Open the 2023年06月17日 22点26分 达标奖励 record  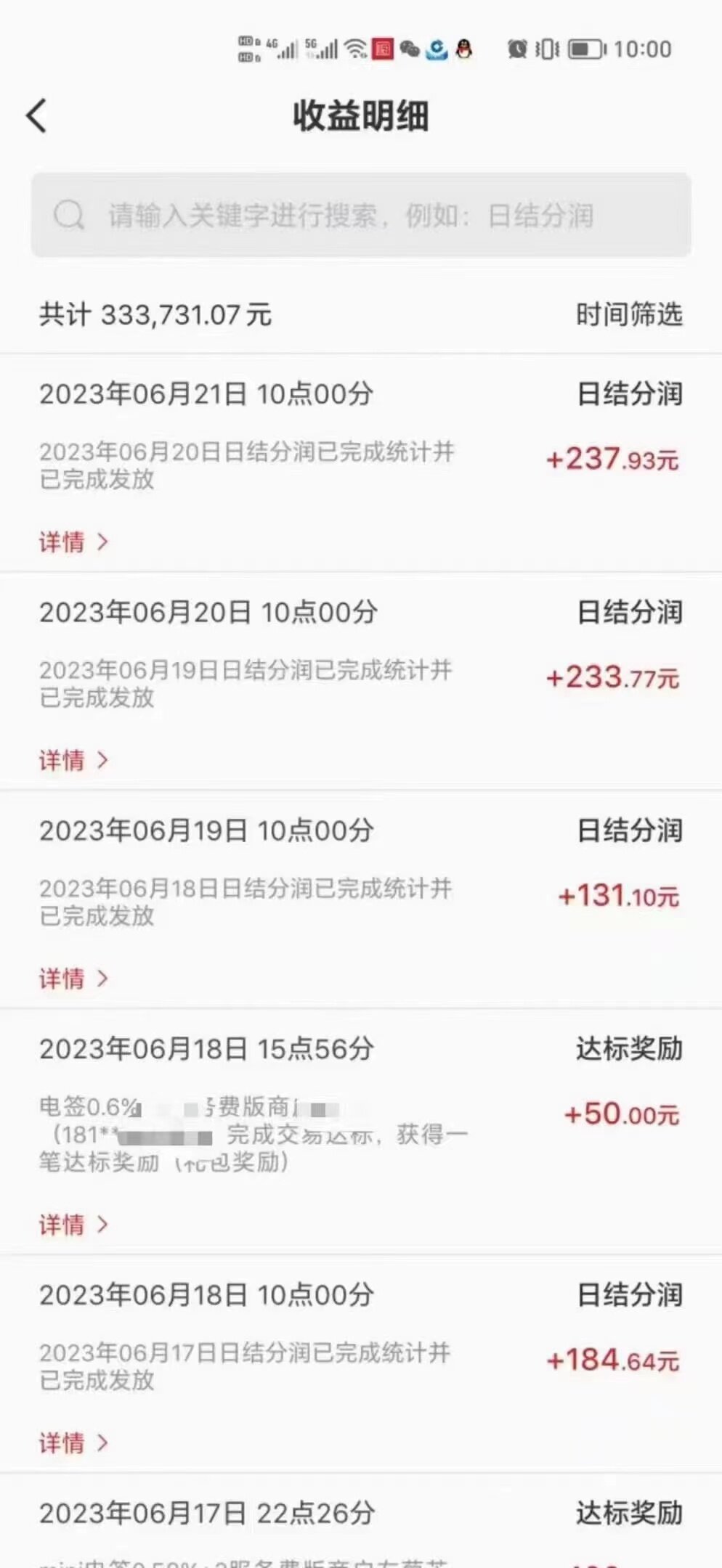point(361,1522)
